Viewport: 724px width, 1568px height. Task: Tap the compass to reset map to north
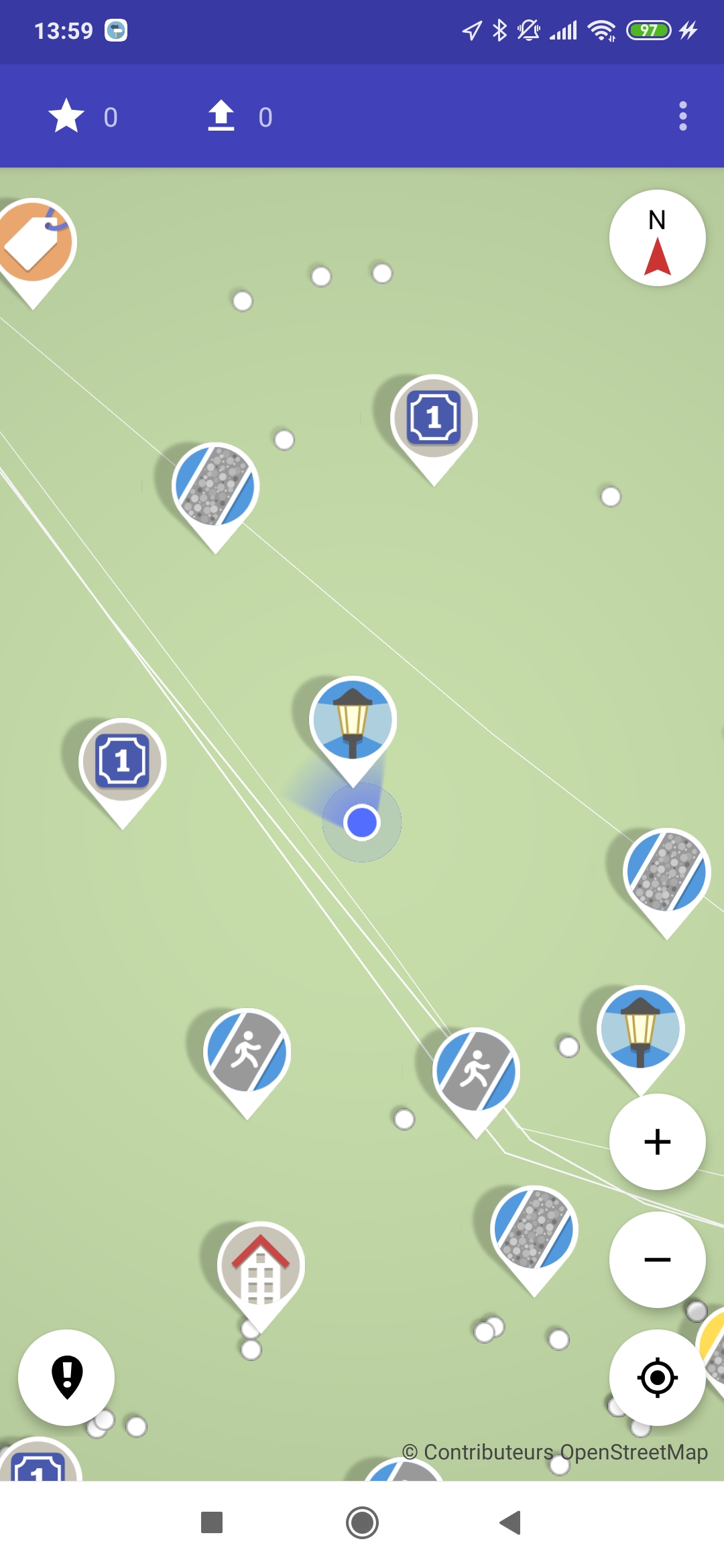tap(658, 238)
